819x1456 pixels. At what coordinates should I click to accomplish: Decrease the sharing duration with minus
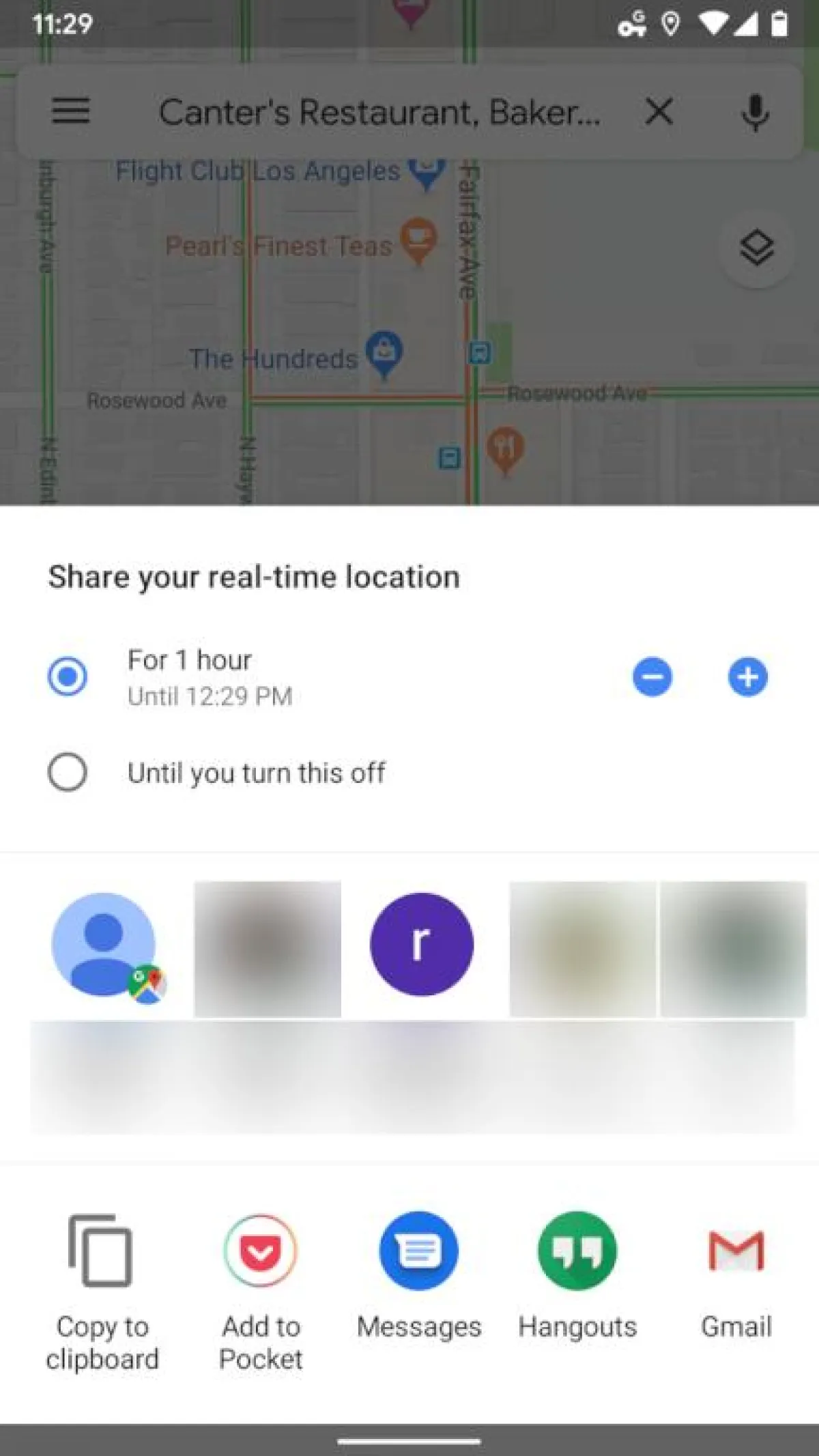(652, 677)
